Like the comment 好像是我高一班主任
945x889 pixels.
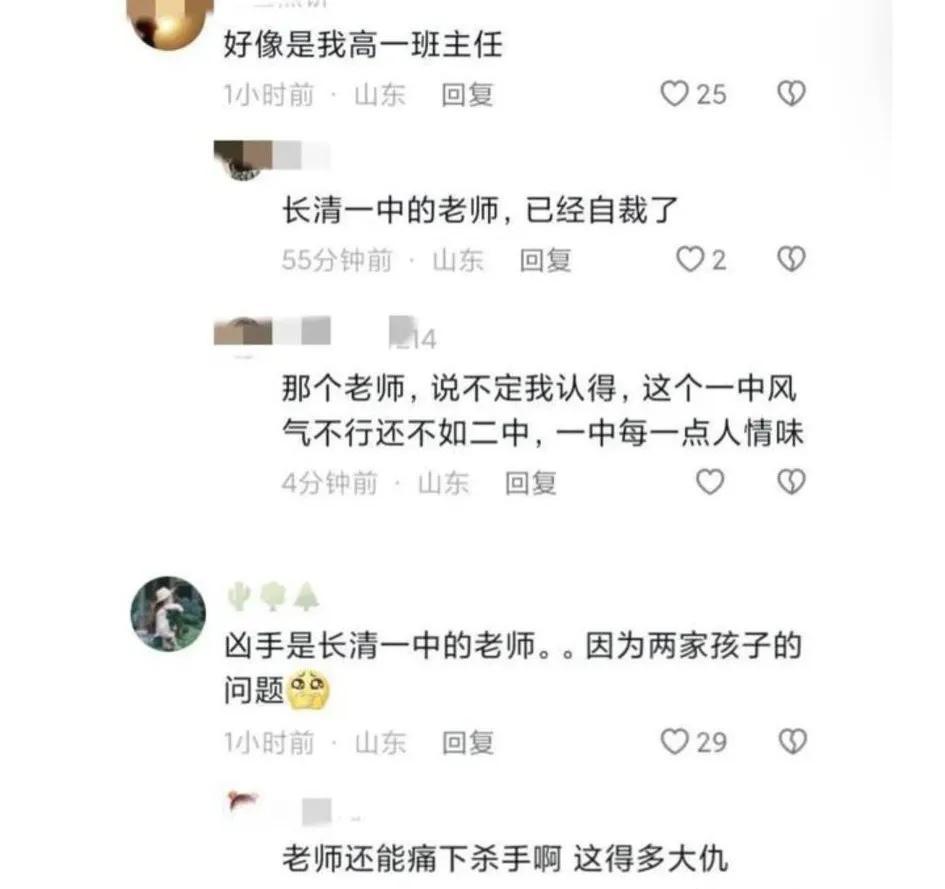[675, 95]
